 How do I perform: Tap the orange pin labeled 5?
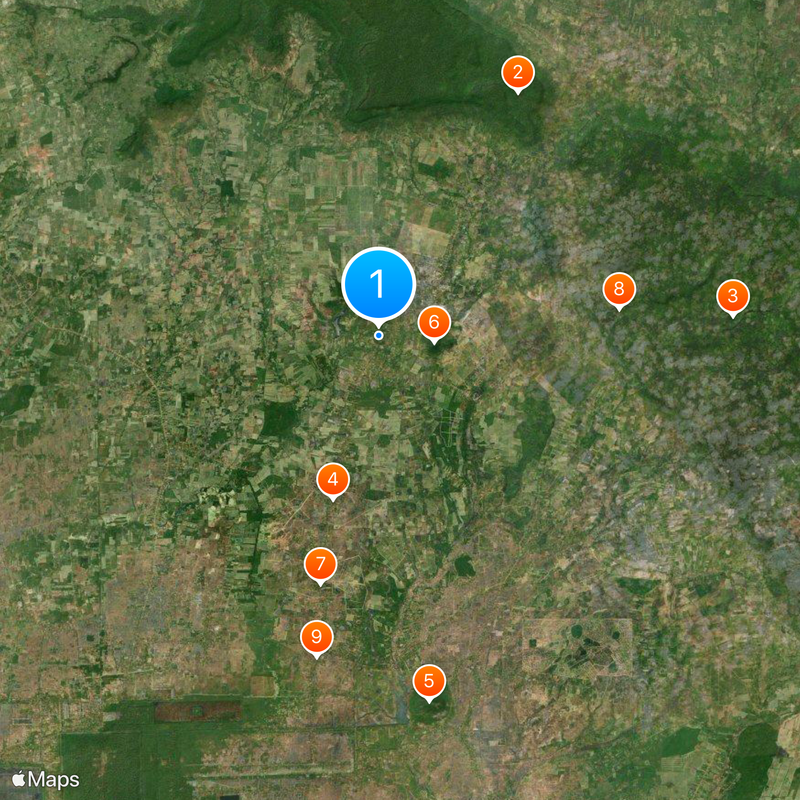coord(429,682)
